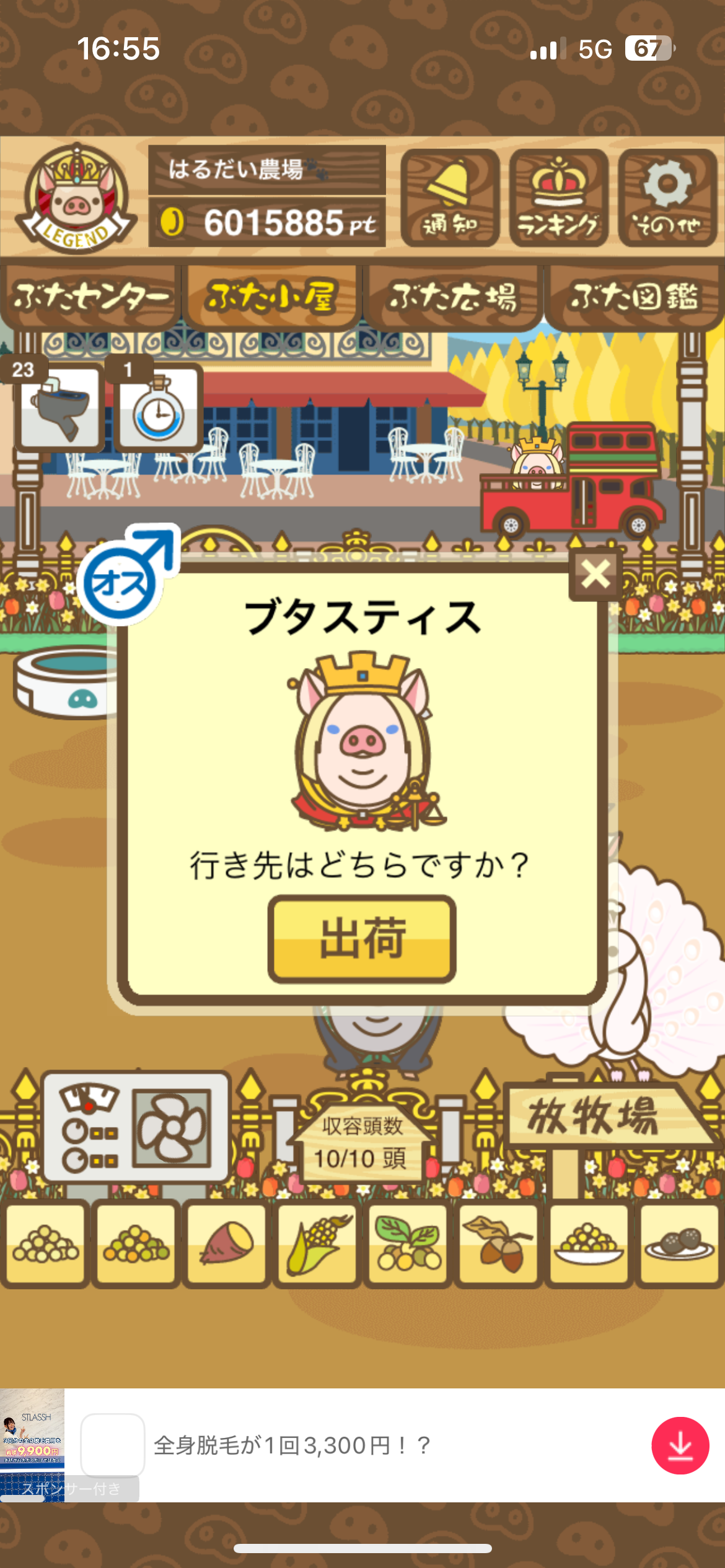Image resolution: width=725 pixels, height=1568 pixels.
Task: Switch to the ぶた図鑑 tab
Action: coord(634,297)
